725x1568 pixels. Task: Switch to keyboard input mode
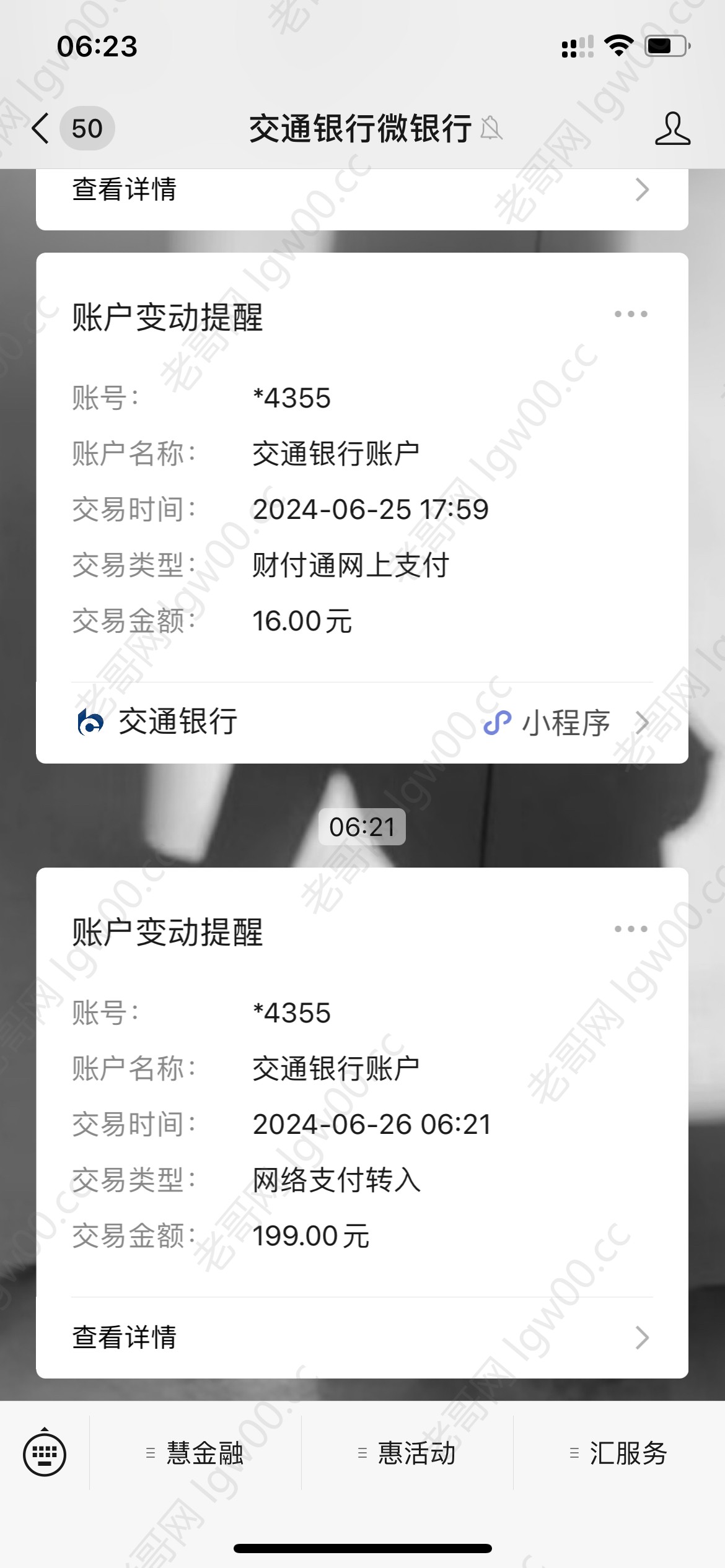tap(45, 1454)
